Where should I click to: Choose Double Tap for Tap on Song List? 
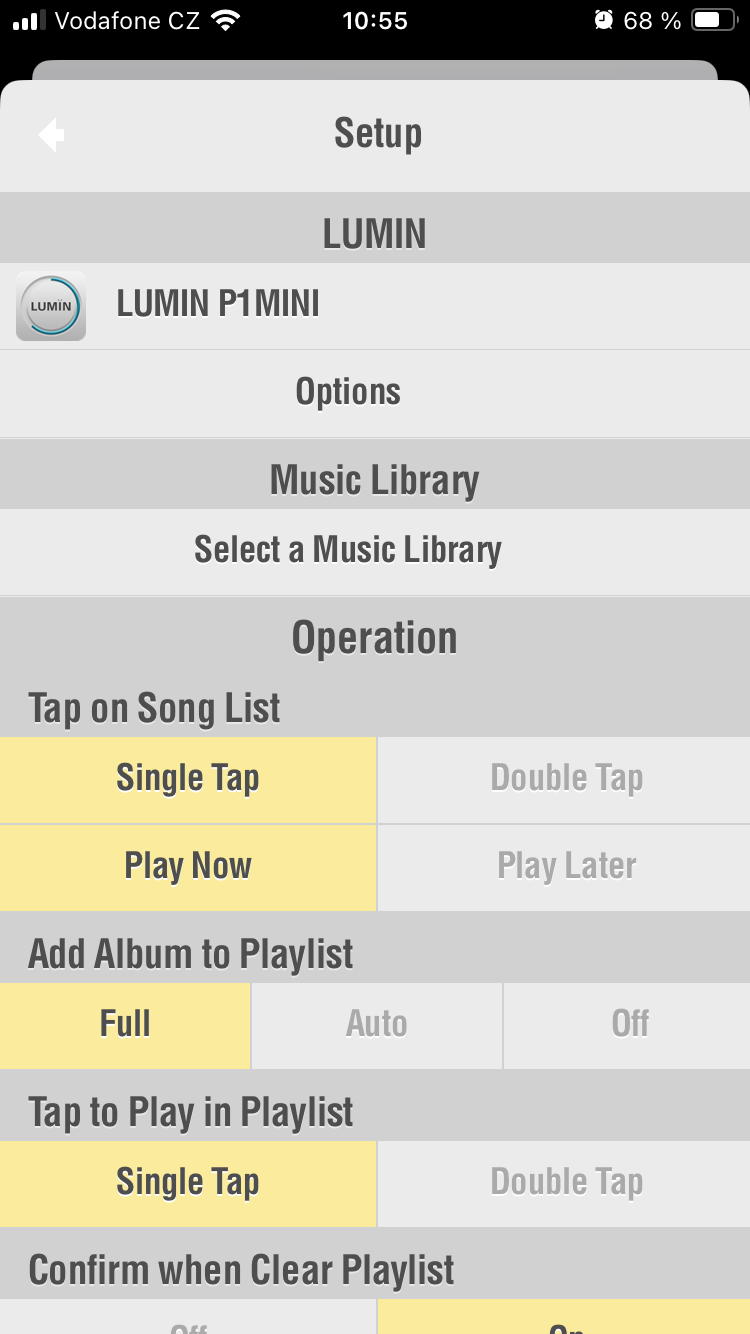click(x=565, y=780)
